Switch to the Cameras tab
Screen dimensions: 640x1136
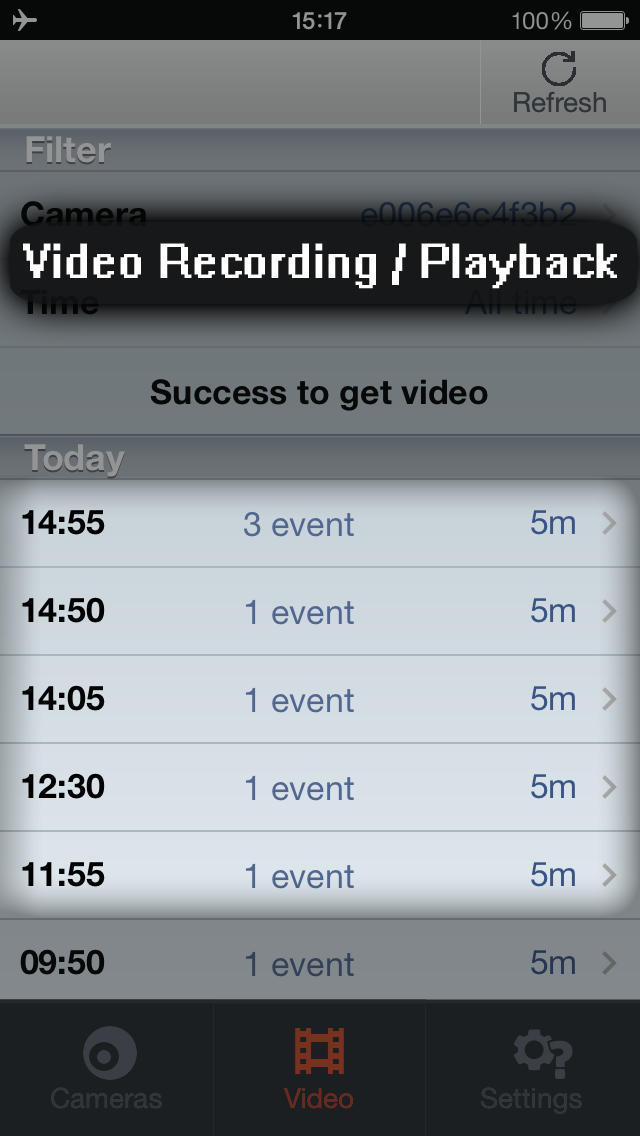[107, 1068]
